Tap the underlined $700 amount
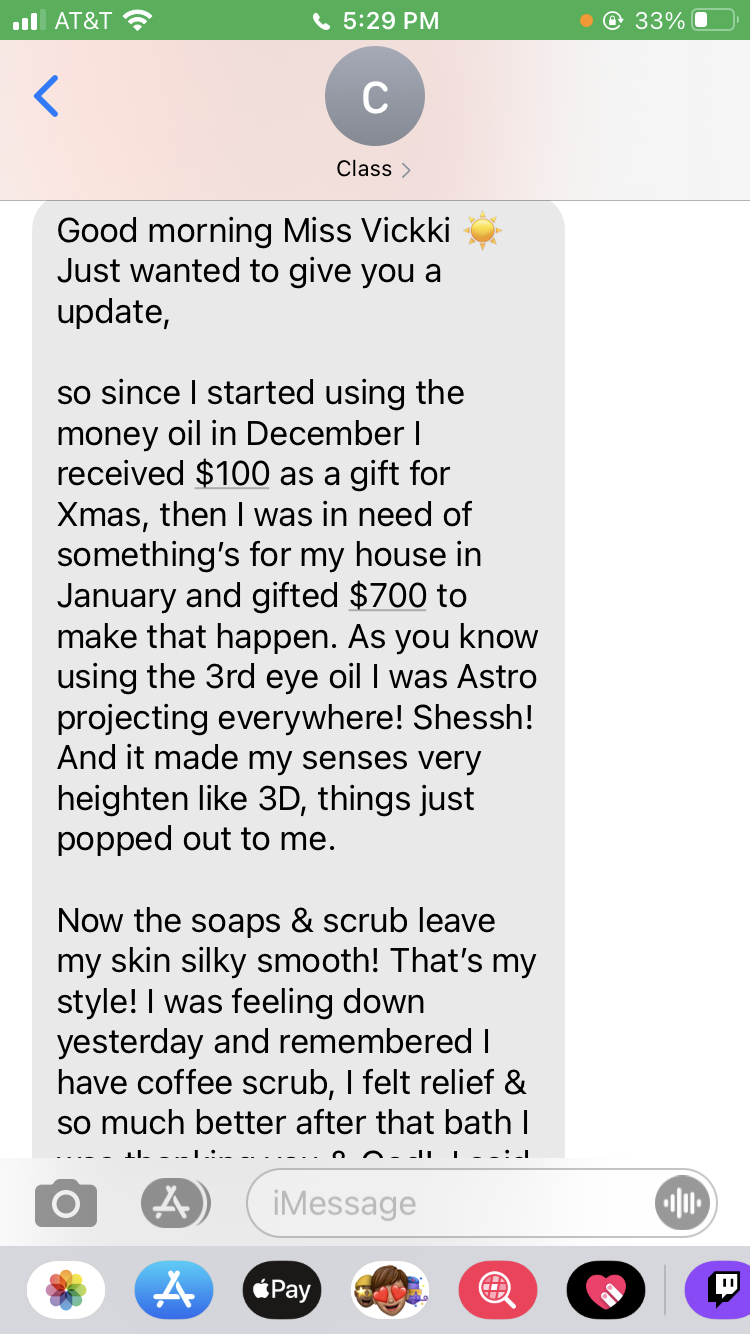 coord(388,596)
